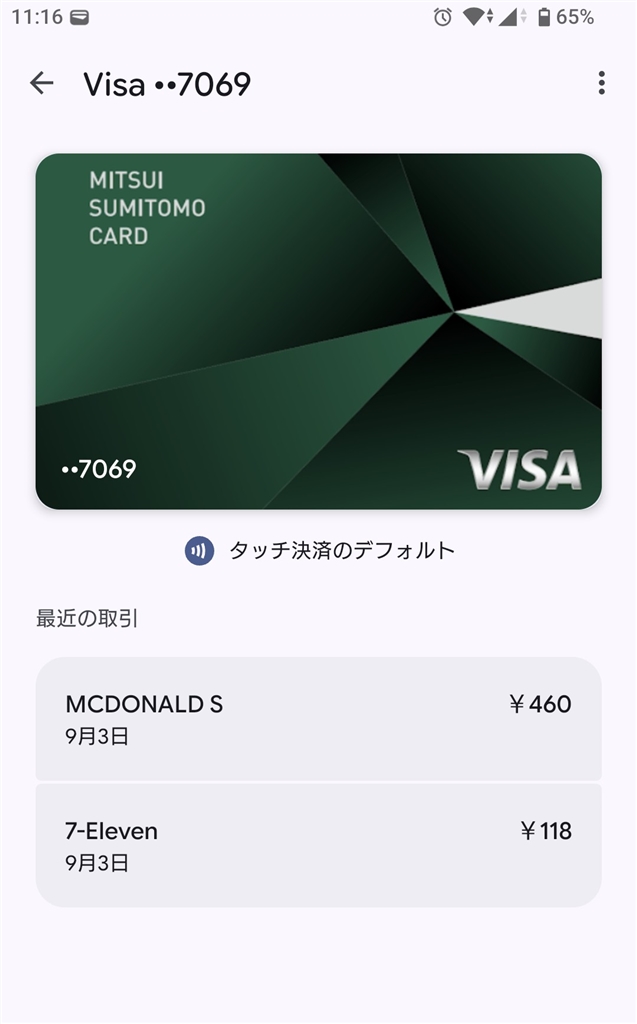Viewport: 637px width, 1024px height.
Task: Tap the Mitsui Sumitomo Visa card
Action: (x=318, y=331)
